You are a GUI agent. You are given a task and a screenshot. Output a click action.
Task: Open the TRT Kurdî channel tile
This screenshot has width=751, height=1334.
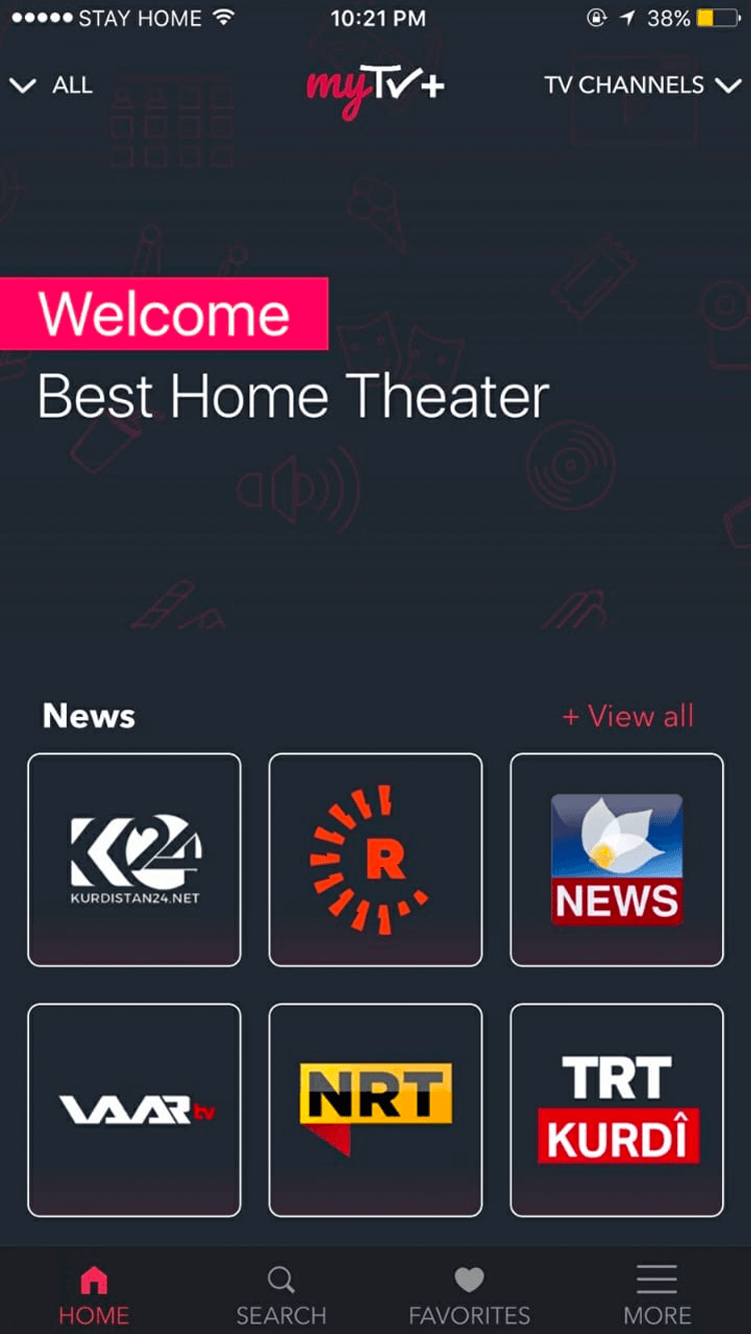click(x=616, y=1110)
